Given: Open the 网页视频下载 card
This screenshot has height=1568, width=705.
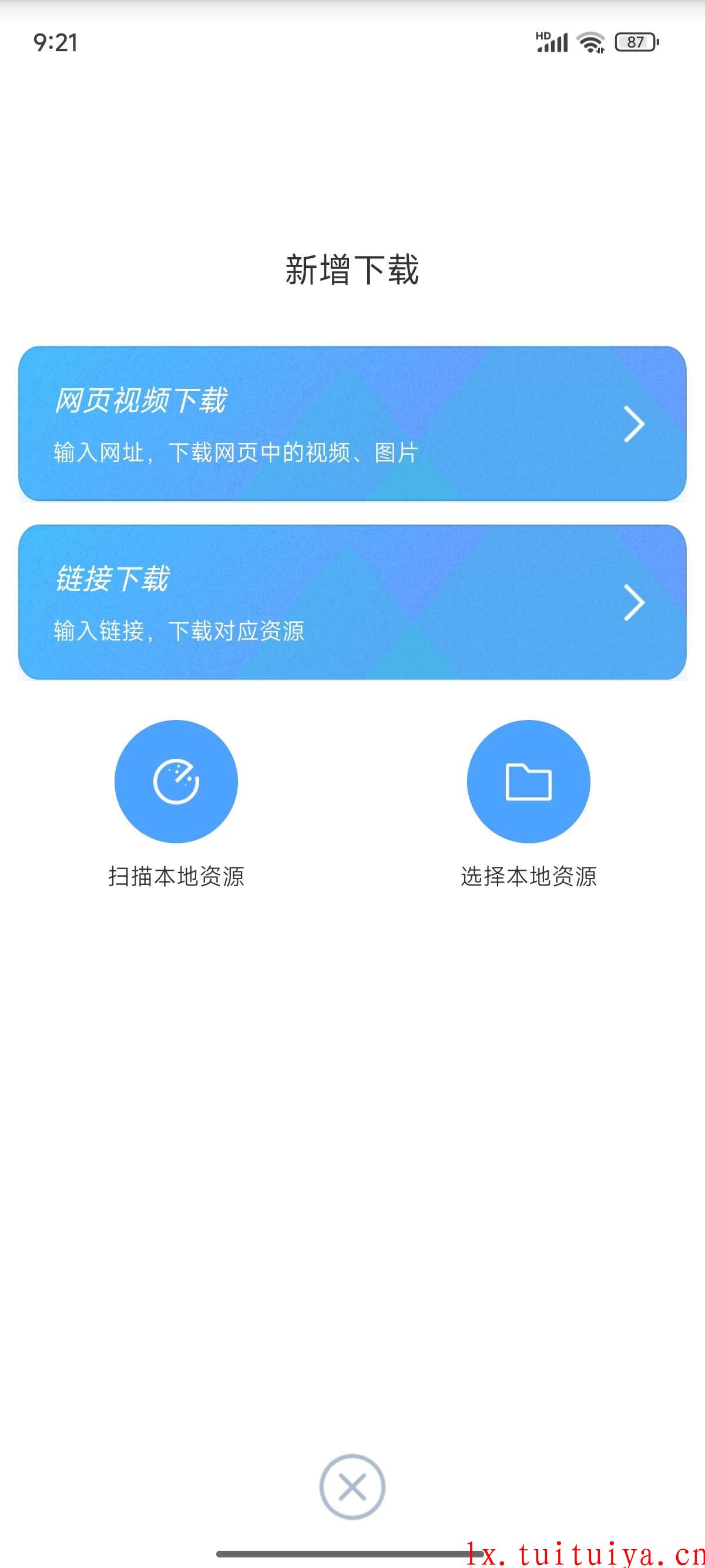Looking at the screenshot, I should click(352, 423).
